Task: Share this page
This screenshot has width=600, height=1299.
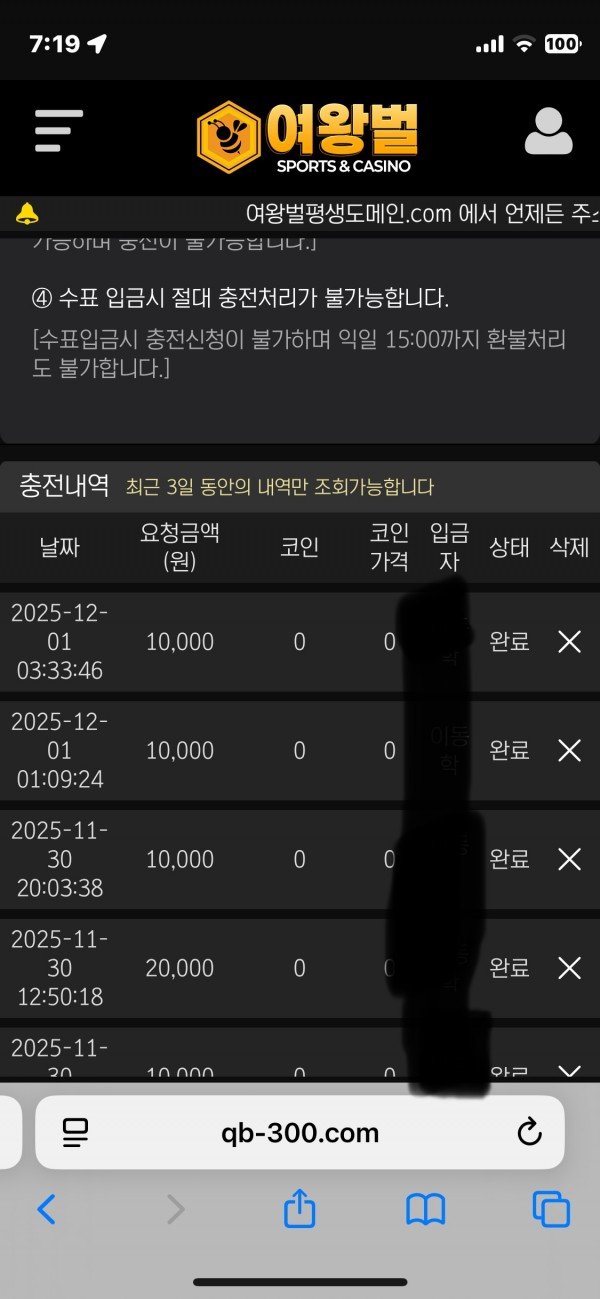Action: (299, 1210)
